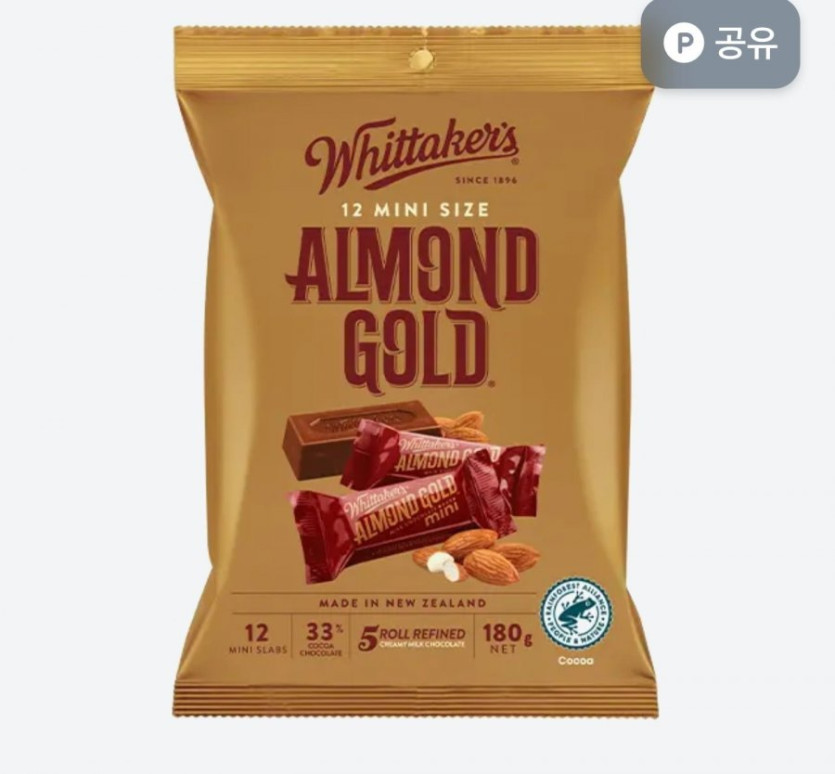Tap the 공유 share button
Screen dimensions: 835x774
pos(720,43)
